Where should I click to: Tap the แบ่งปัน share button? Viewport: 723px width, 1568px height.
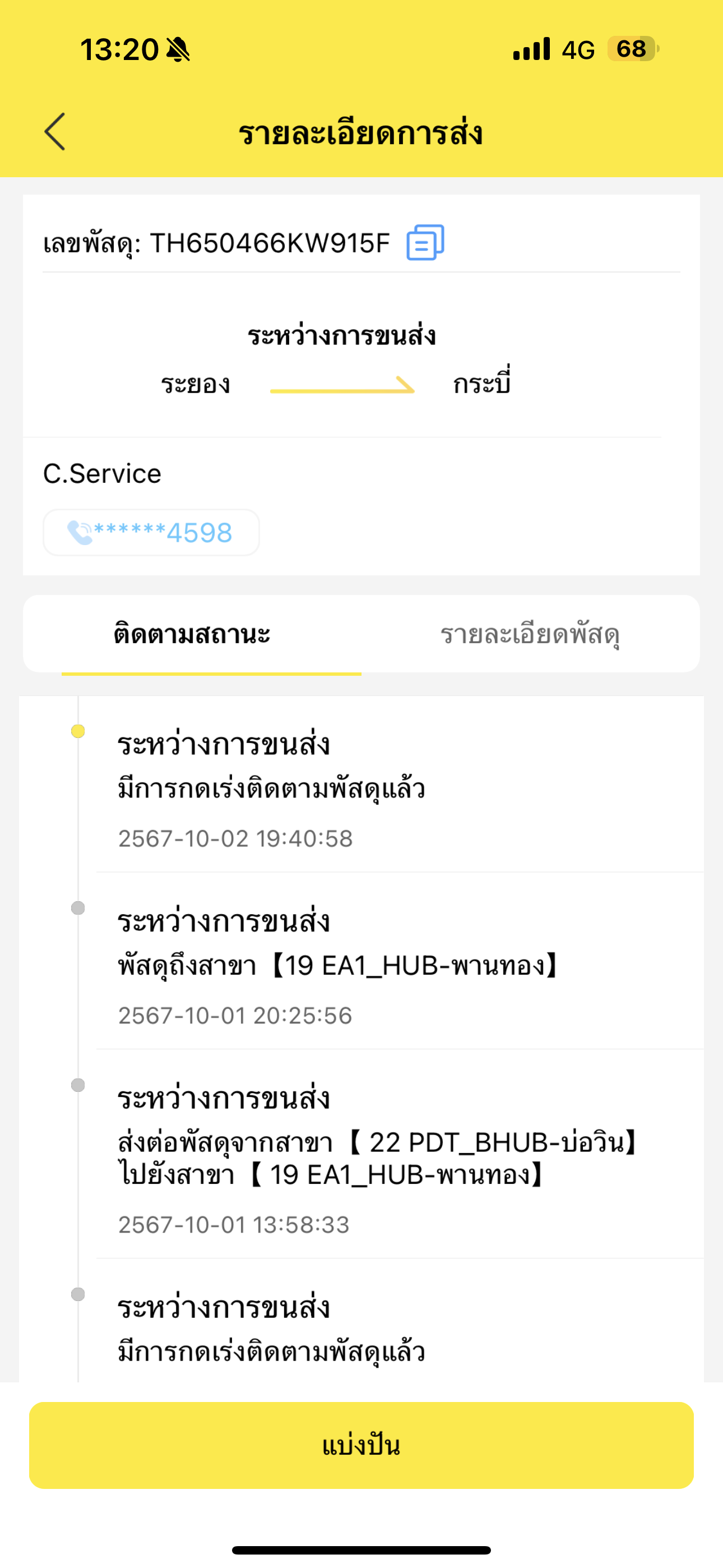[x=361, y=1446]
